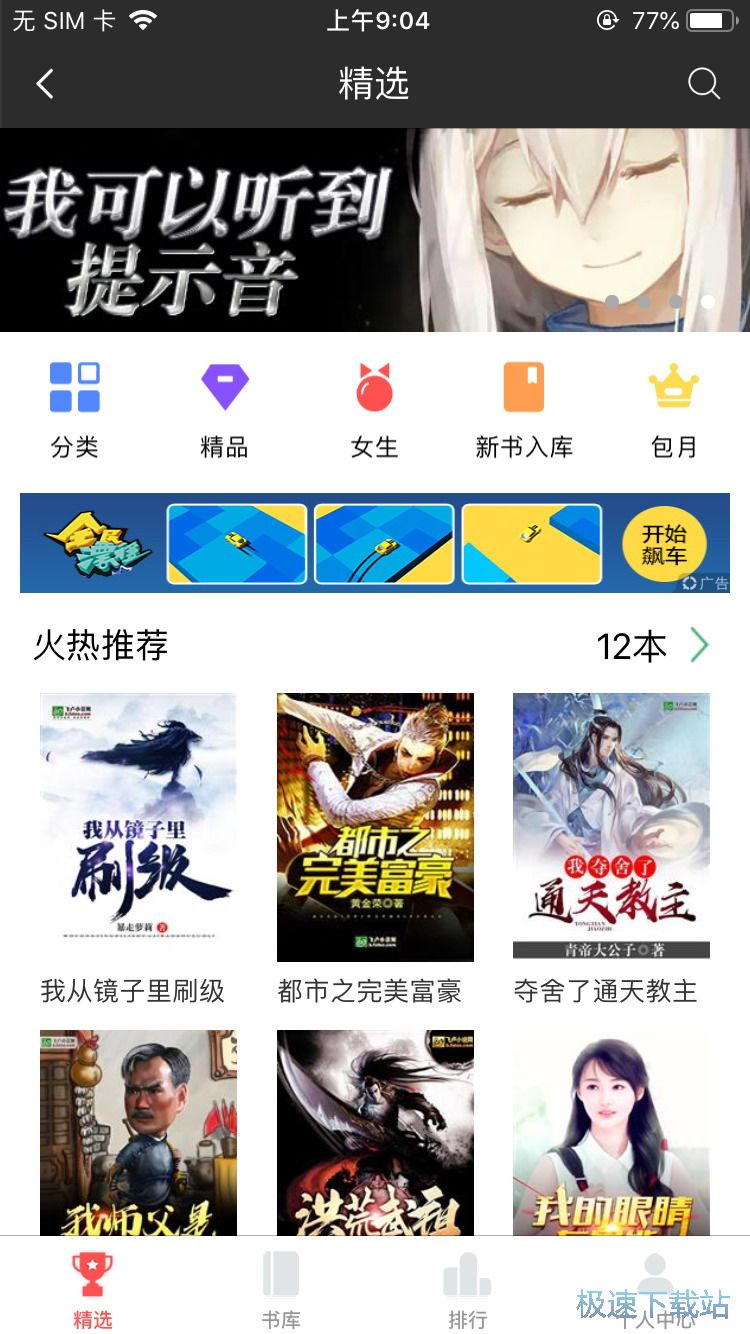Open the 我可以听到提示音 banner
This screenshot has height=1334, width=750.
(x=375, y=230)
